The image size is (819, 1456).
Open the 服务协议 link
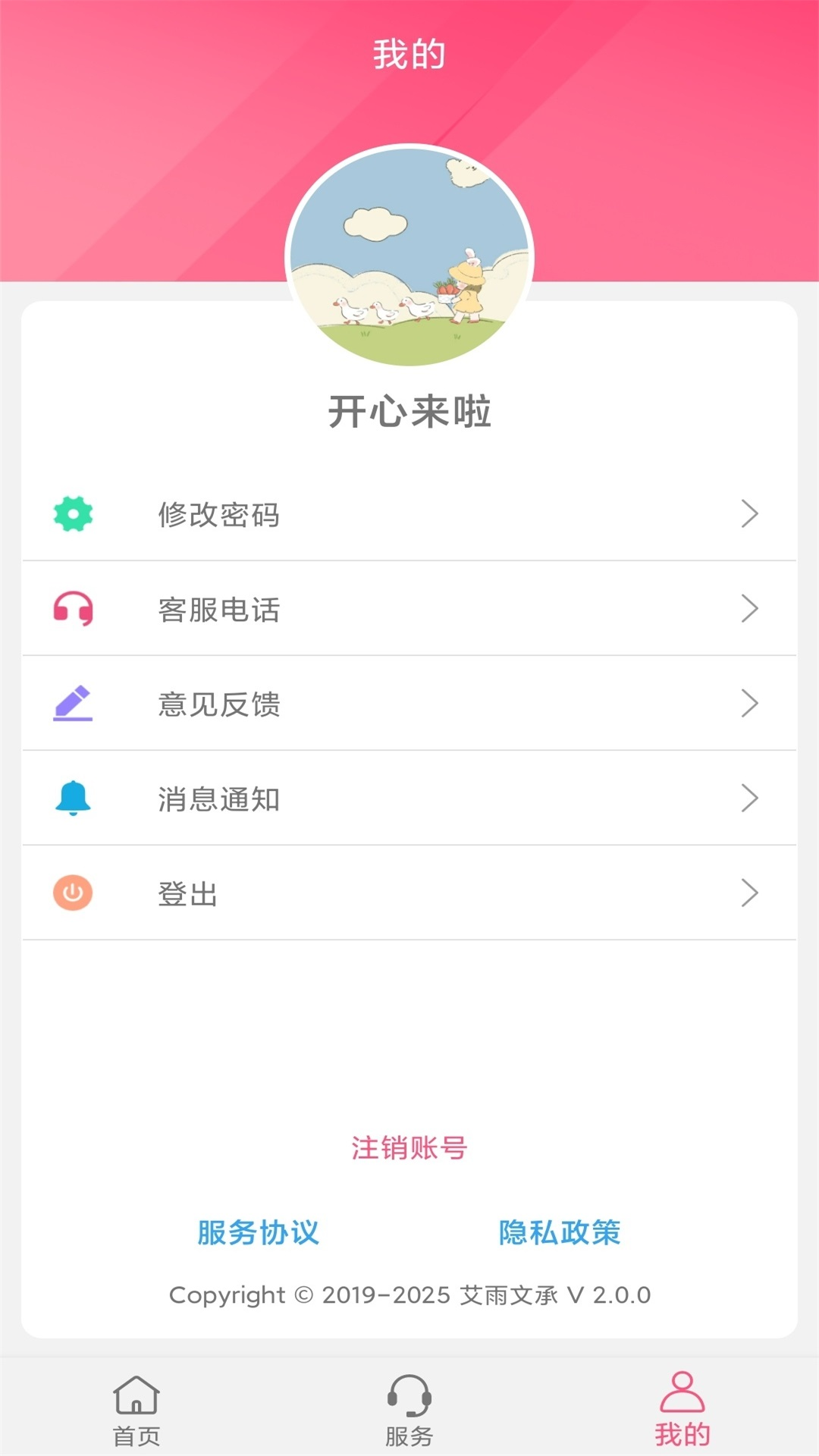click(258, 1234)
